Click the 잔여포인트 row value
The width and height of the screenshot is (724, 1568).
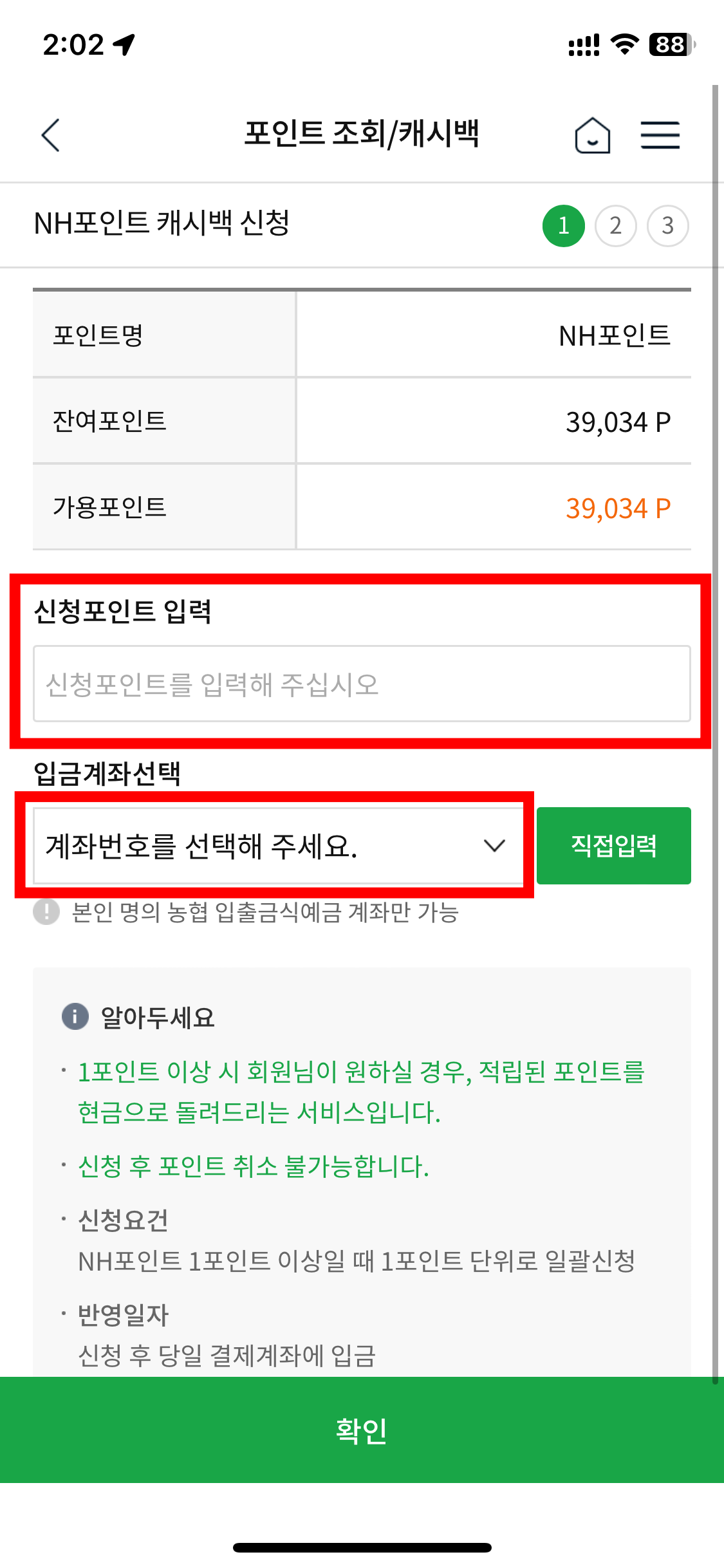(x=619, y=422)
